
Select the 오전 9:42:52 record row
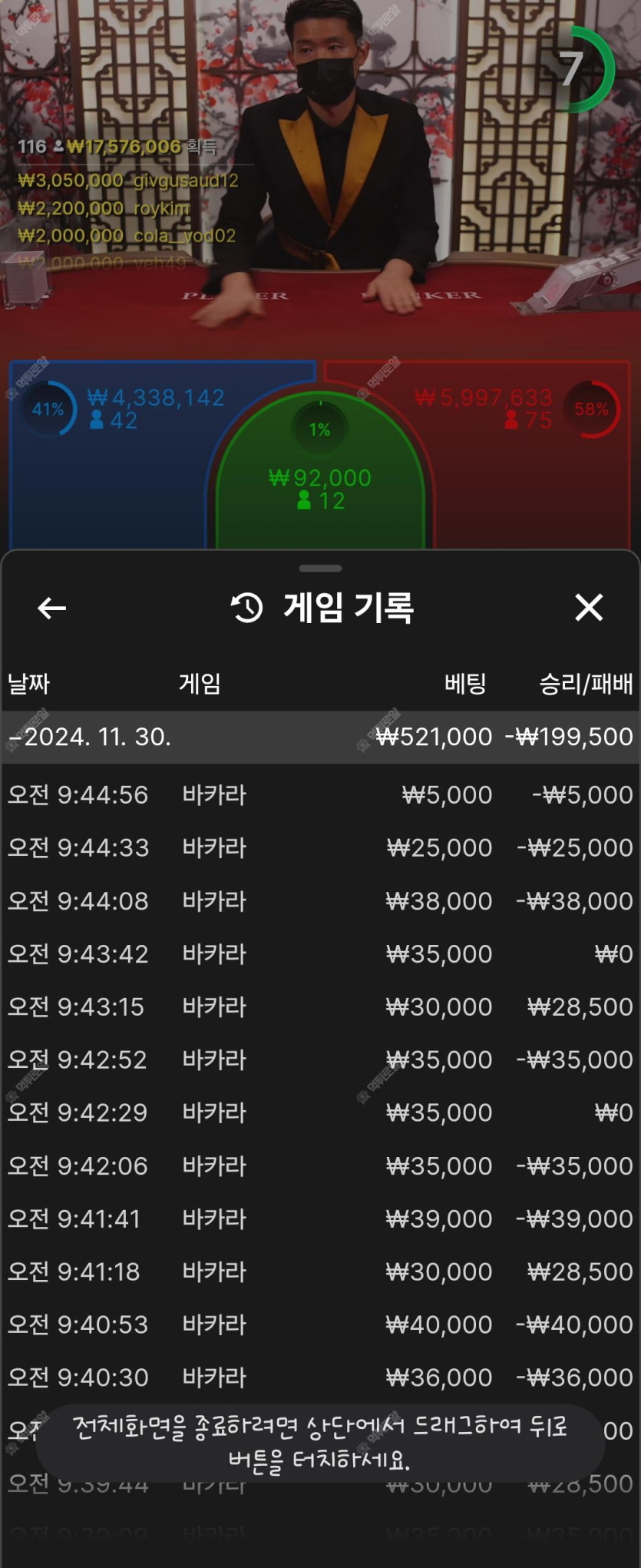click(320, 1059)
